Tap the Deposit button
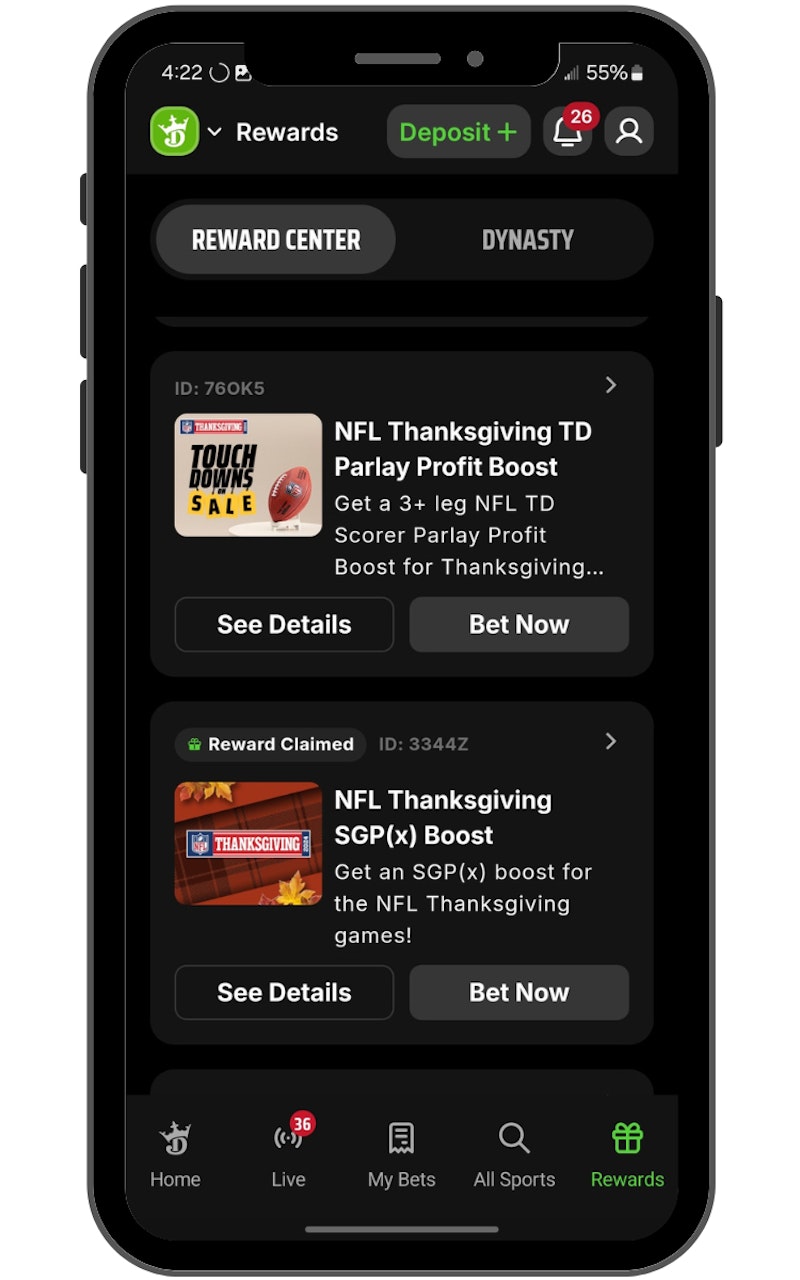800x1280 pixels. click(458, 132)
